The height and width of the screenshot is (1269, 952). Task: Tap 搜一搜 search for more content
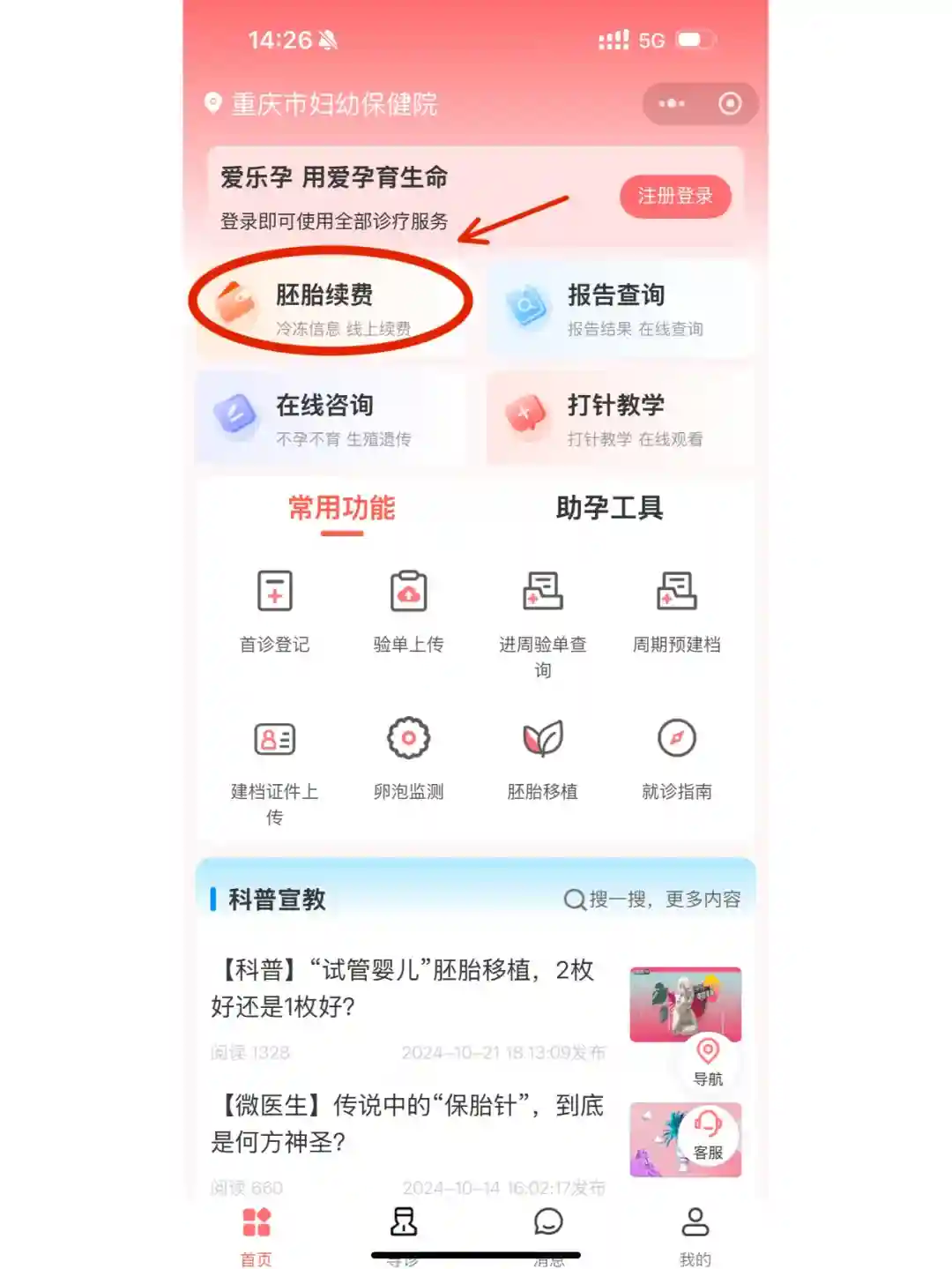[652, 899]
